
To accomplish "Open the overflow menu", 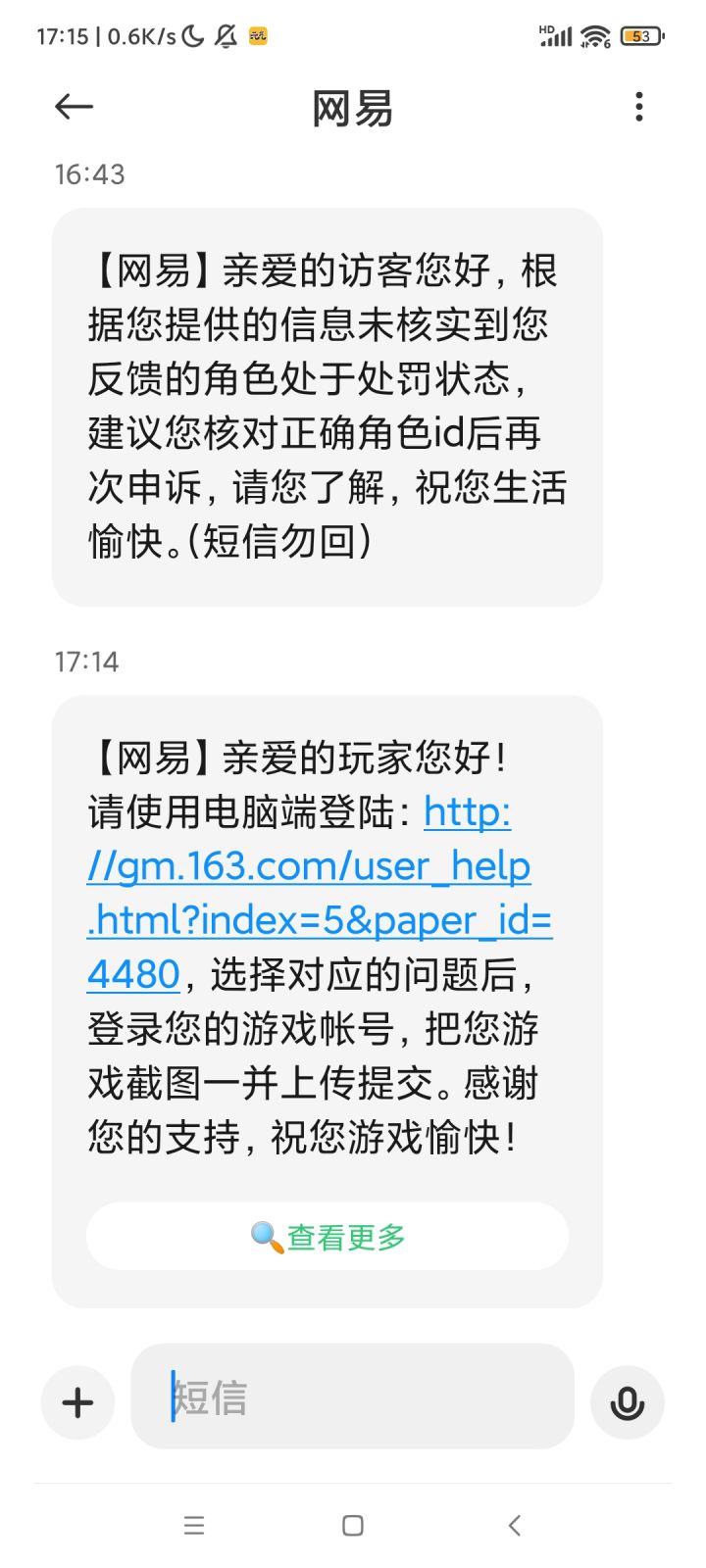I will 639,107.
